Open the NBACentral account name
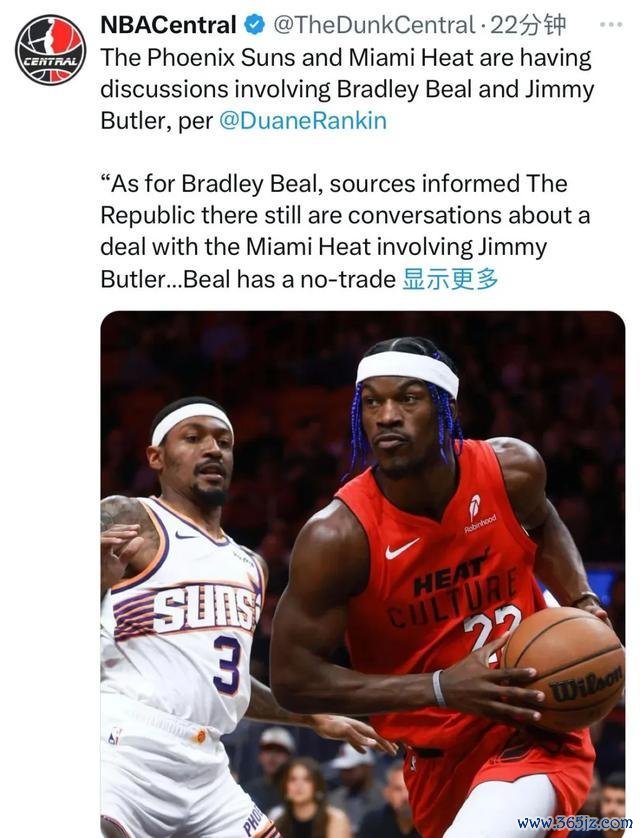640x838 pixels. [x=168, y=23]
